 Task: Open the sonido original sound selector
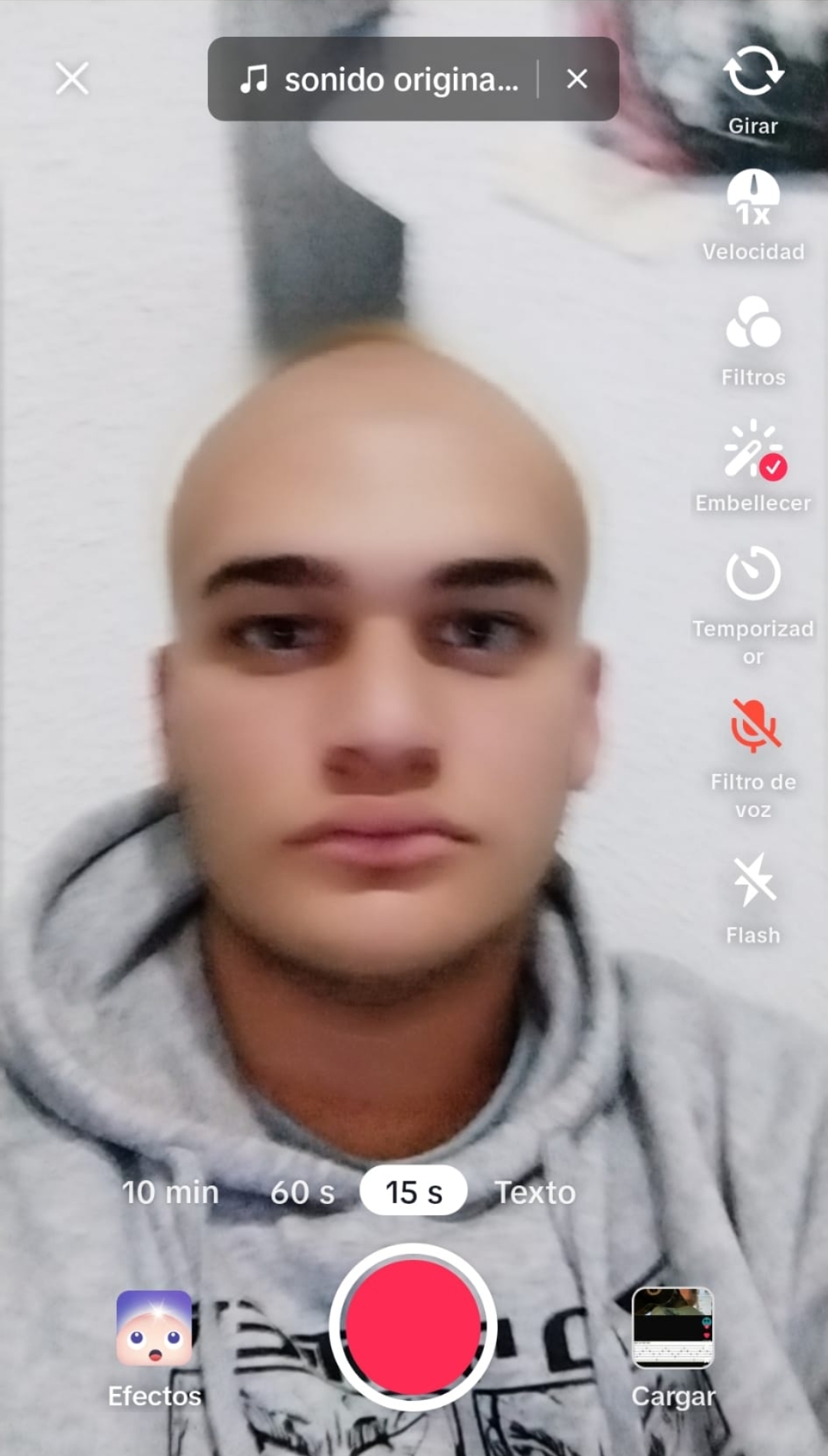pos(379,79)
